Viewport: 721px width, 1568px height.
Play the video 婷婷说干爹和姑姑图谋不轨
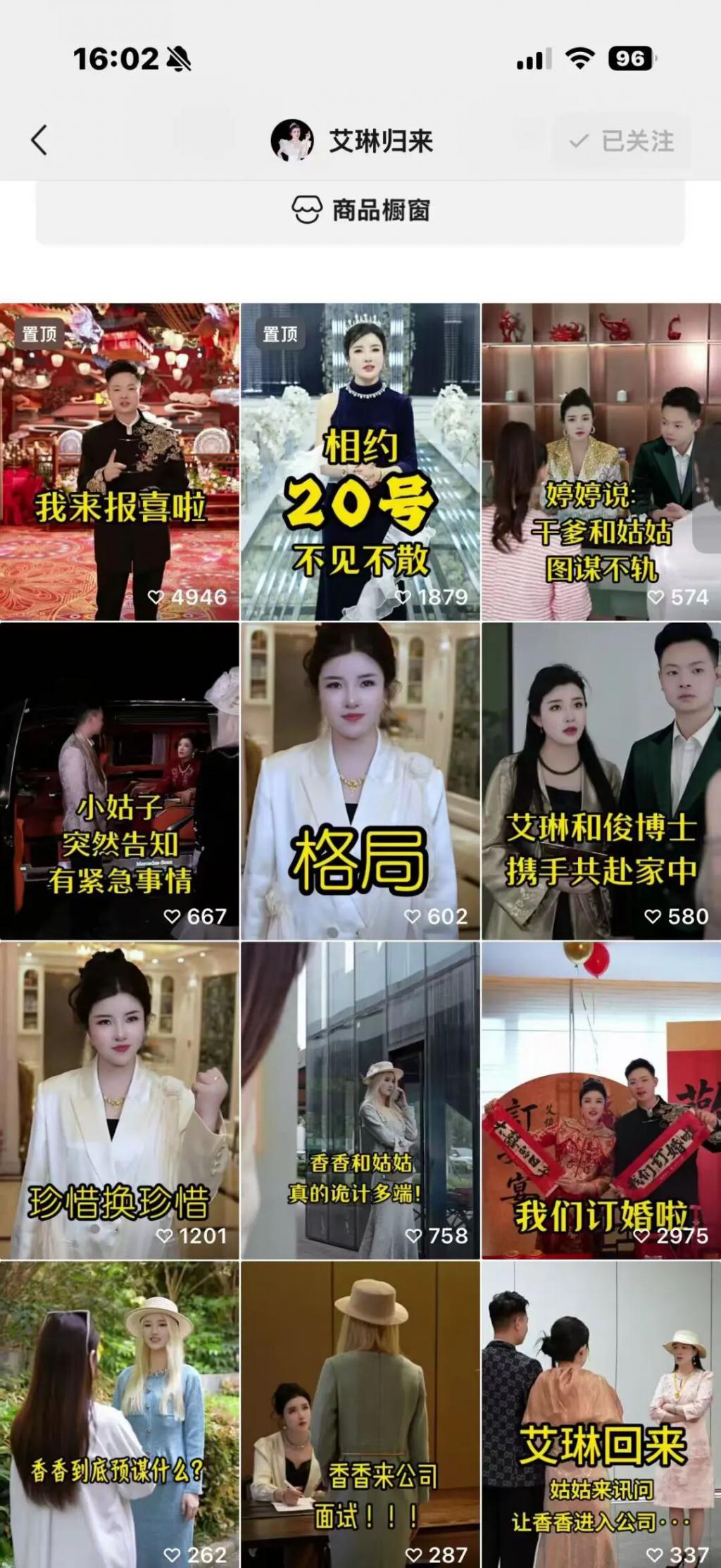(601, 462)
